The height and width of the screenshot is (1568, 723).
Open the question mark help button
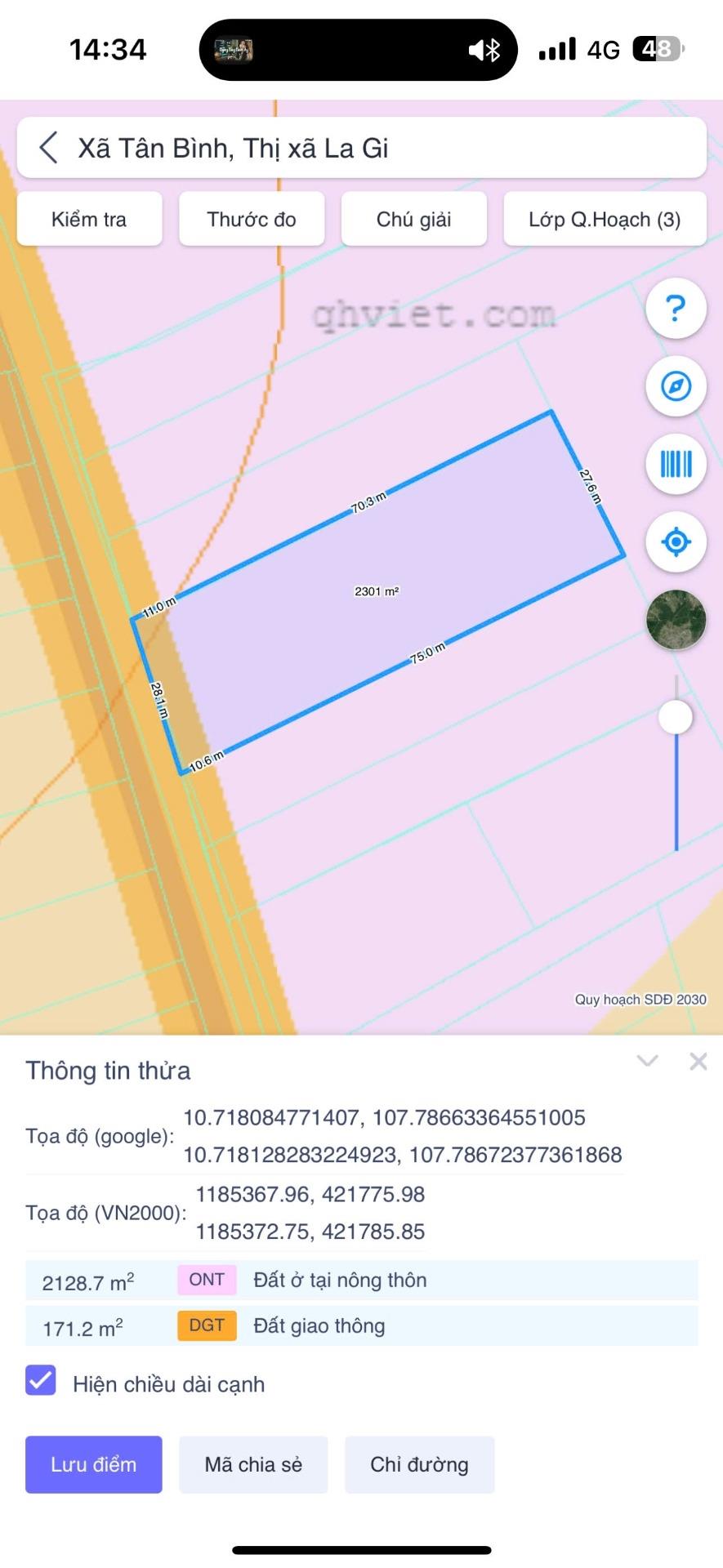pos(676,309)
